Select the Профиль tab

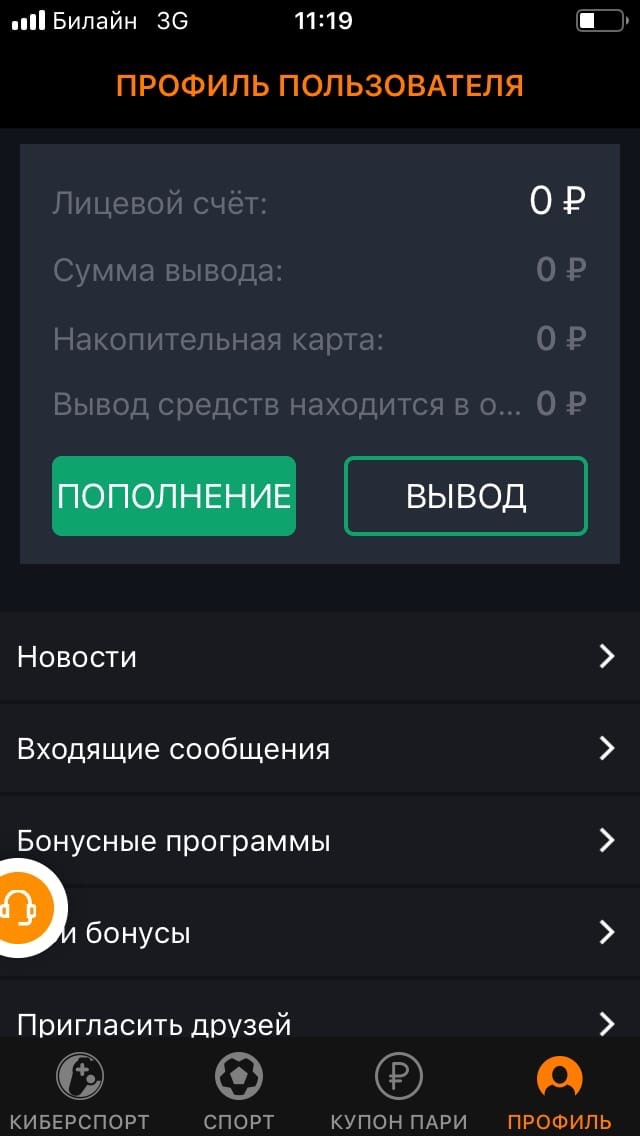[x=559, y=1091]
